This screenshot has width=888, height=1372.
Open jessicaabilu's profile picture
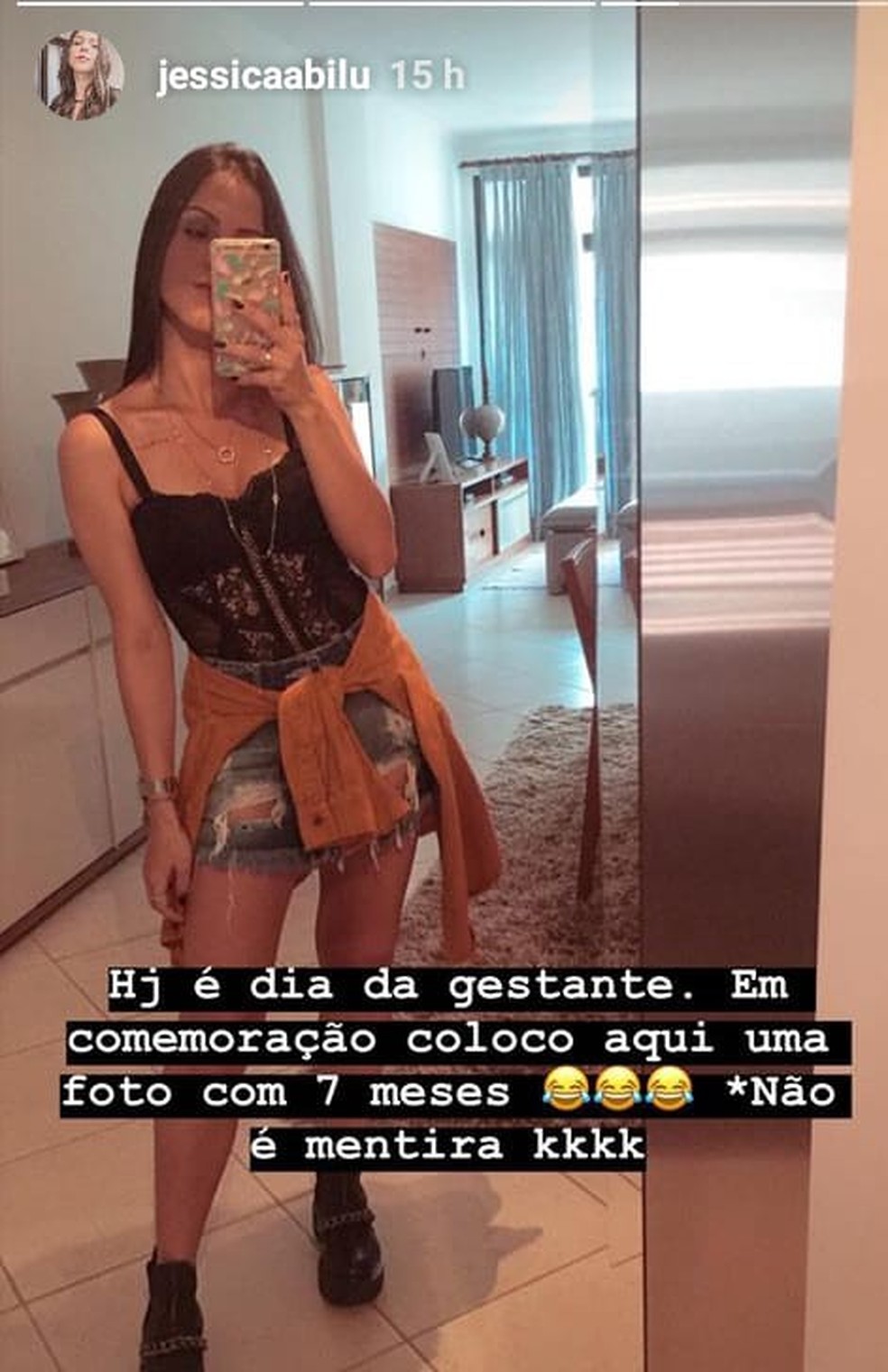coord(80,76)
